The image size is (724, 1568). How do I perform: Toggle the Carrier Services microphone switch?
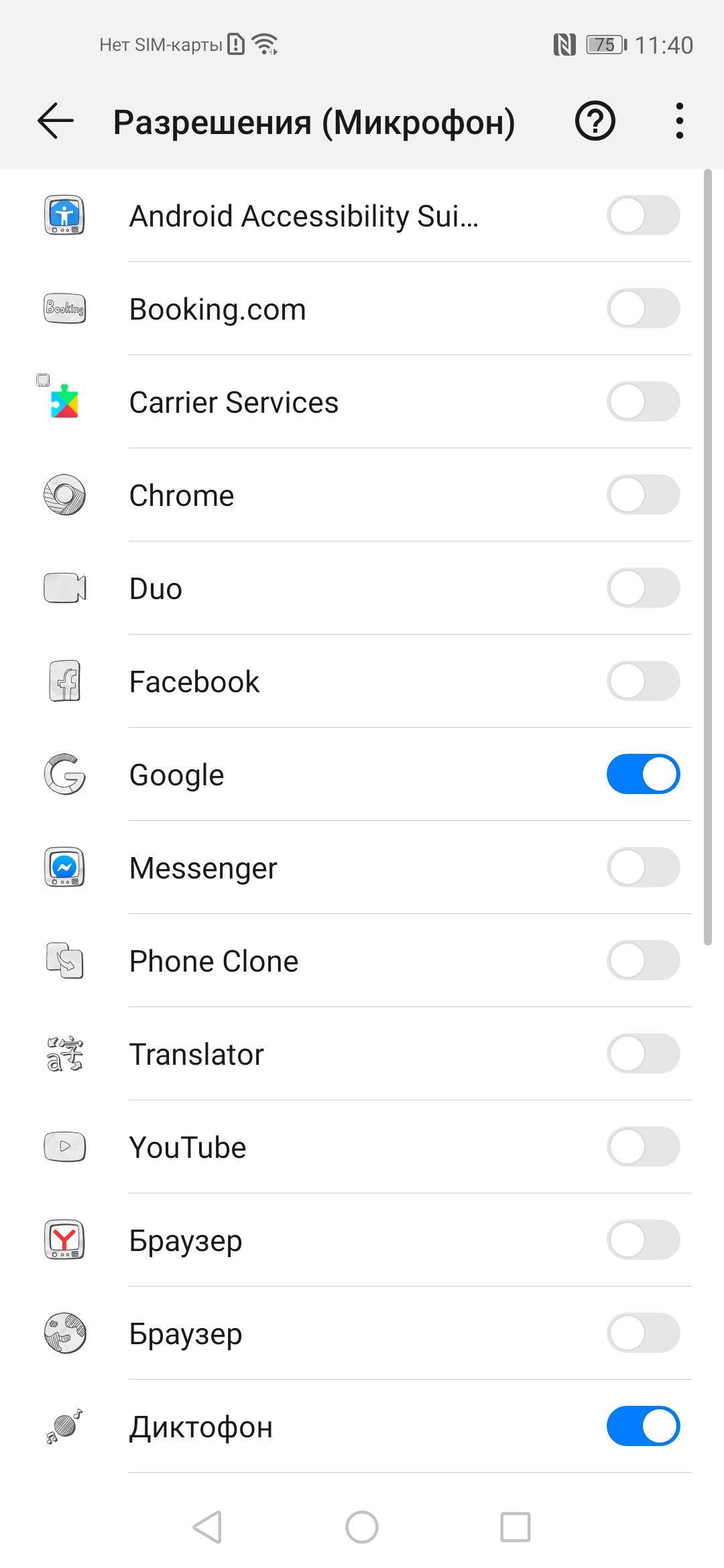tap(643, 402)
